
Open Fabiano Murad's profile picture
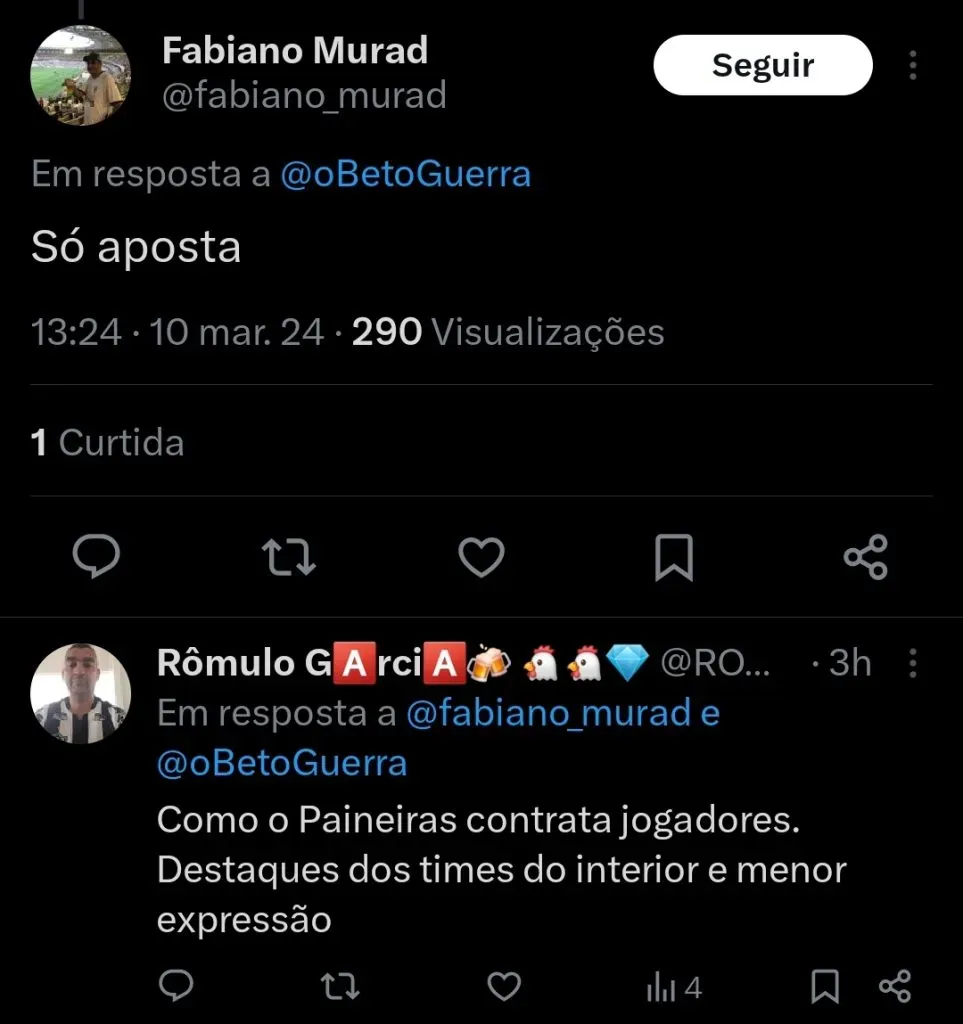click(80, 75)
